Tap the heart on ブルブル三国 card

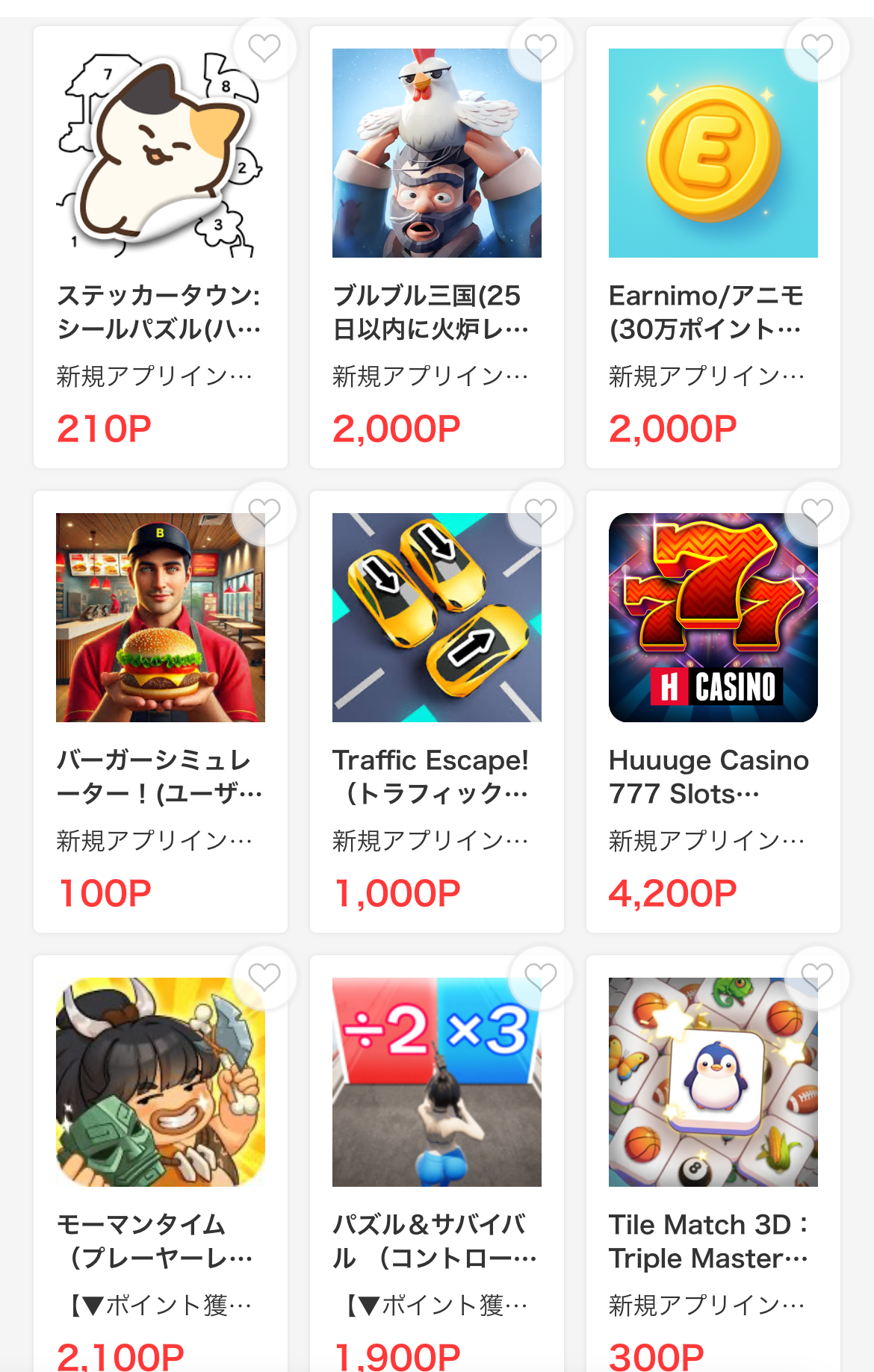pos(541,49)
